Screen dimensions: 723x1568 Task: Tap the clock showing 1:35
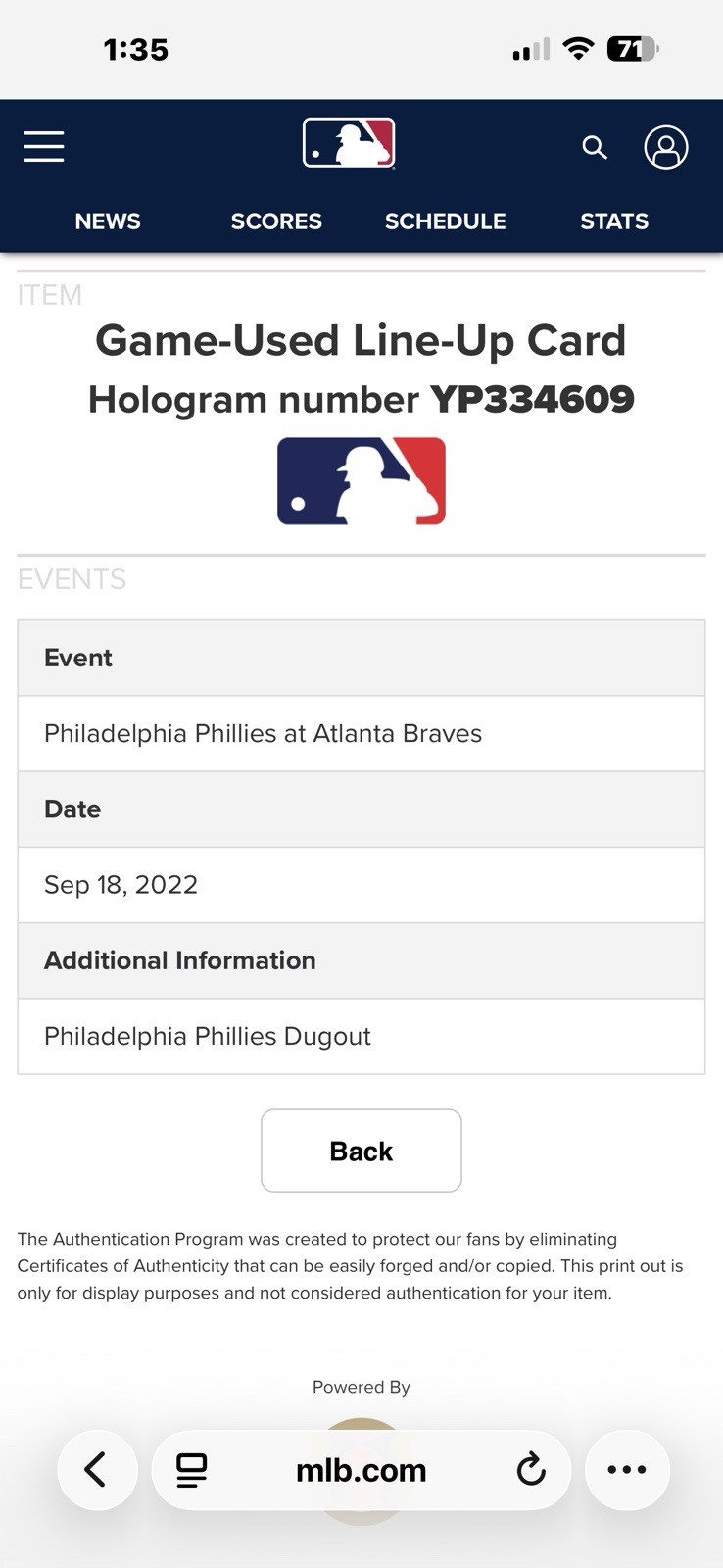(136, 49)
